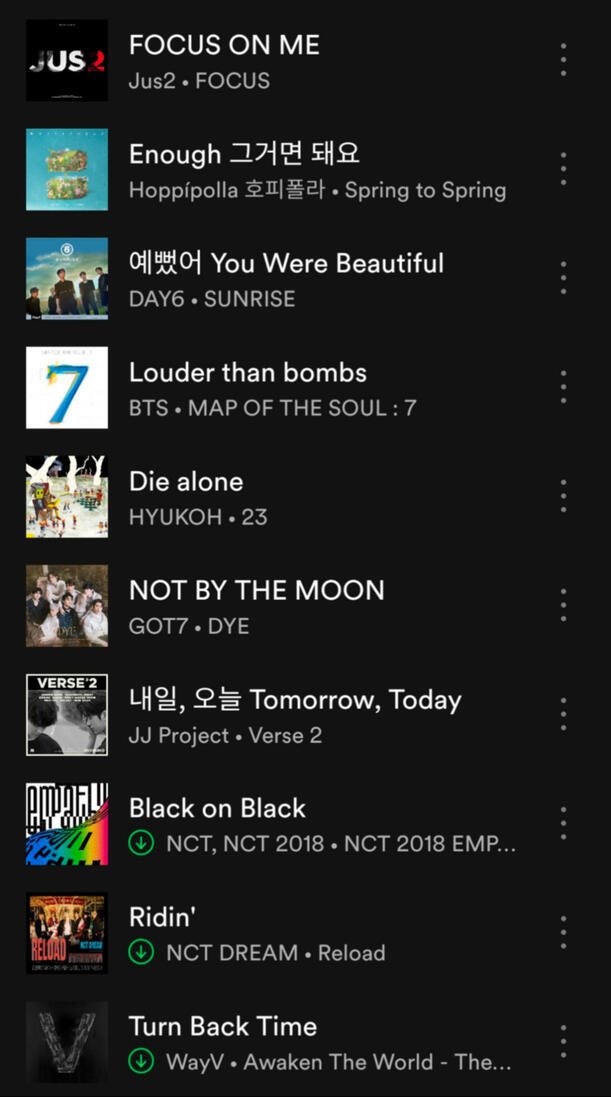Viewport: 611px width, 1097px height.
Task: Open more options for FOCUS ON ME
Action: pyautogui.click(x=563, y=60)
